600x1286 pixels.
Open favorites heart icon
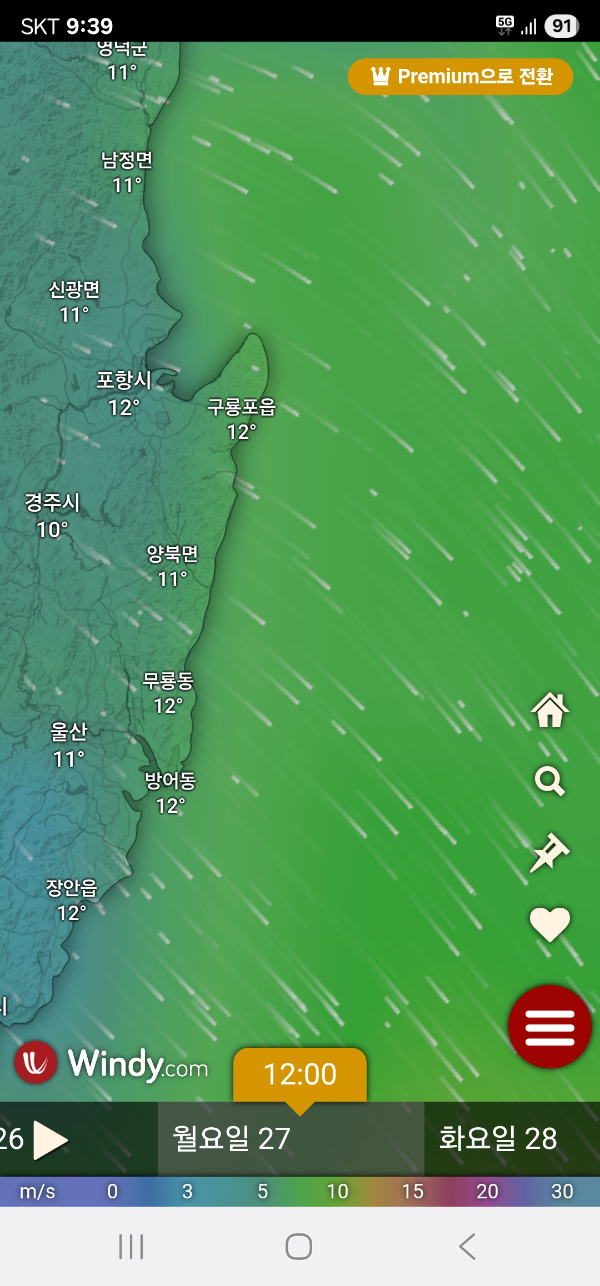tap(550, 925)
